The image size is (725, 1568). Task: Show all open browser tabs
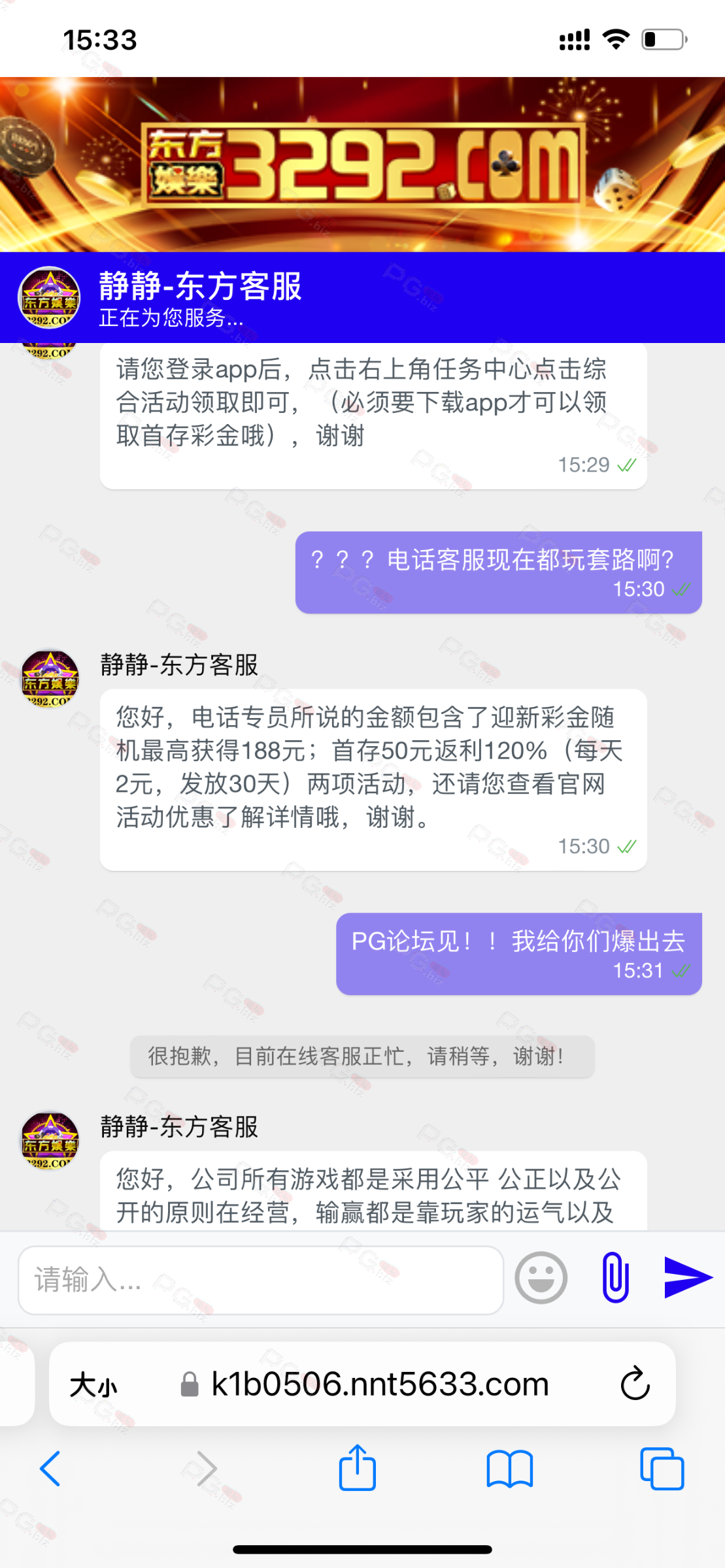click(662, 1469)
